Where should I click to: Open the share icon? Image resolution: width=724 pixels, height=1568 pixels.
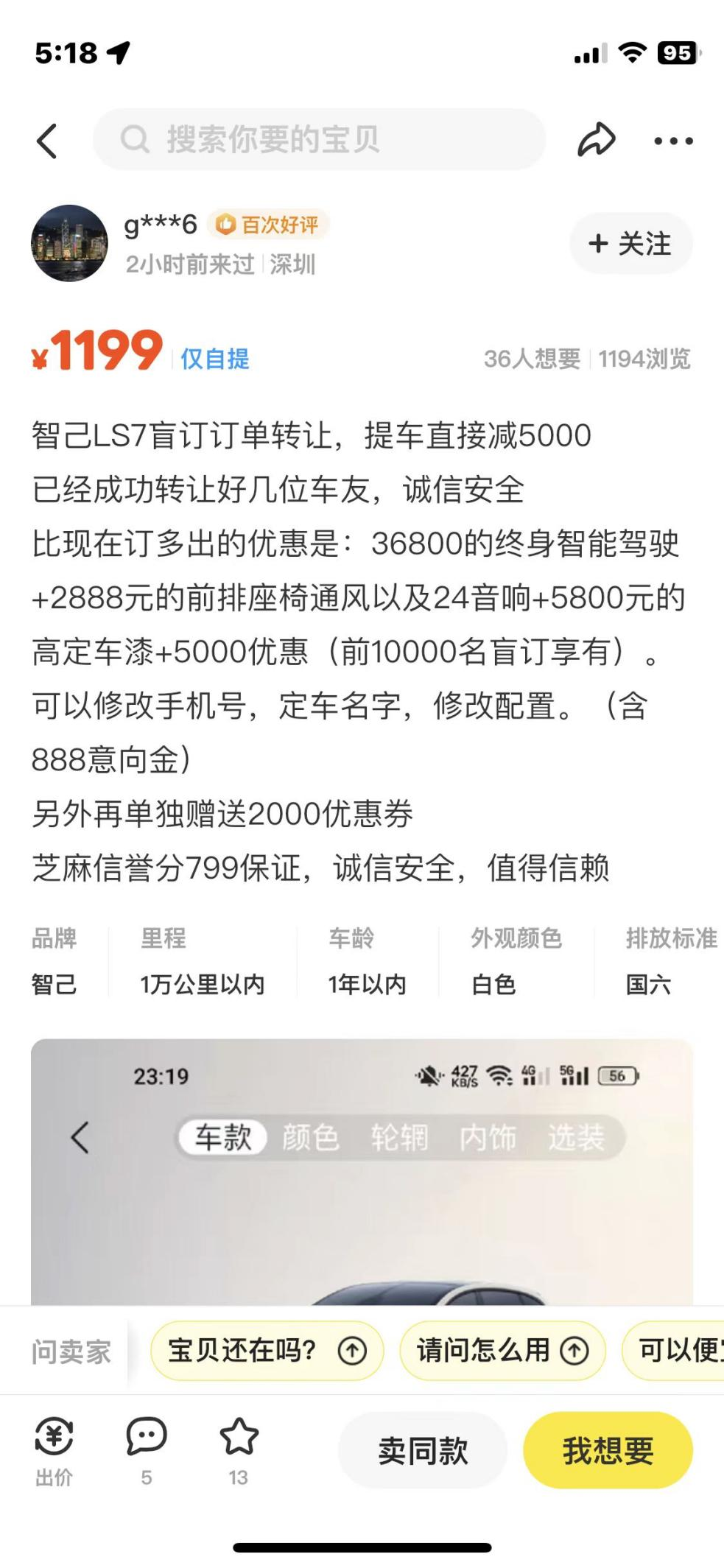click(x=598, y=140)
